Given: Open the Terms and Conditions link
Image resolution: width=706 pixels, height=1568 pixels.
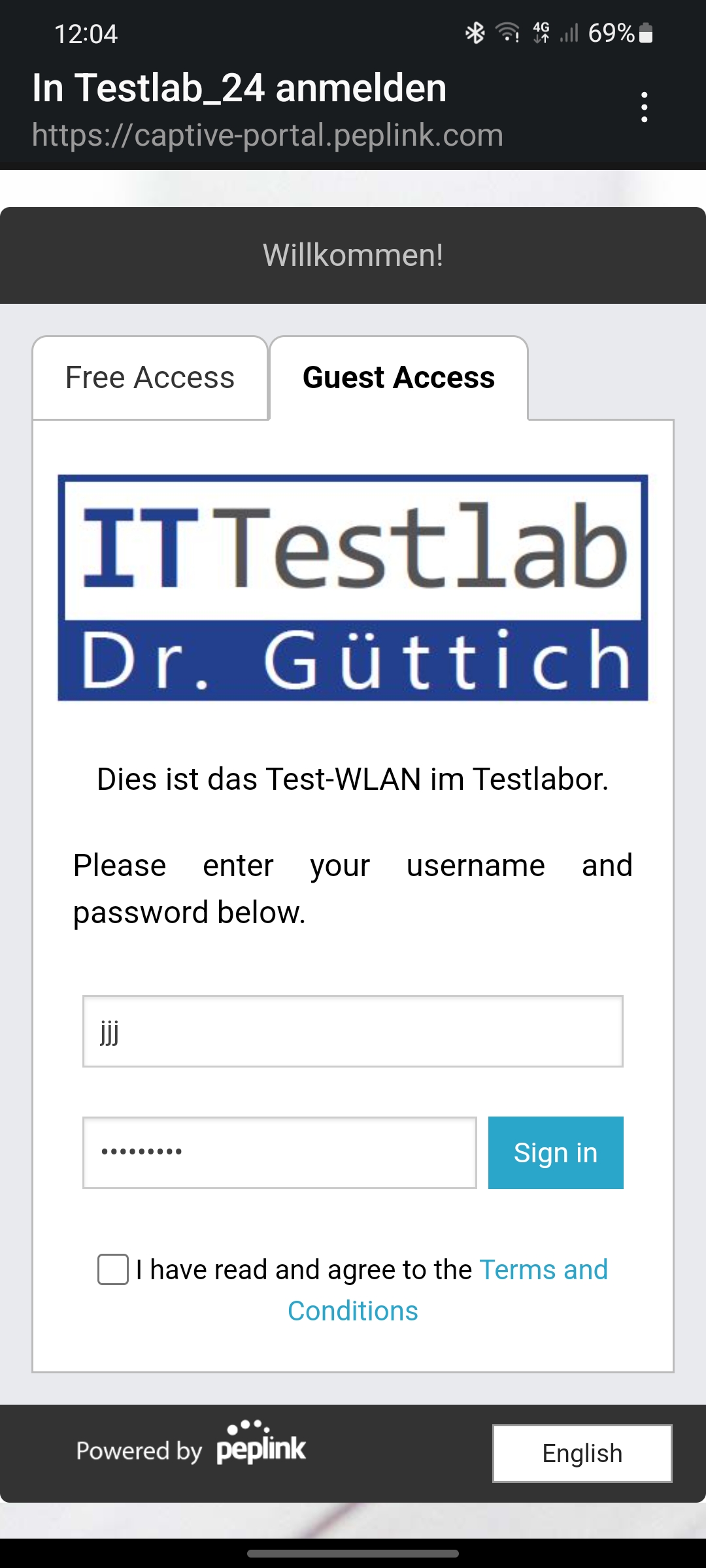Looking at the screenshot, I should tap(543, 1269).
